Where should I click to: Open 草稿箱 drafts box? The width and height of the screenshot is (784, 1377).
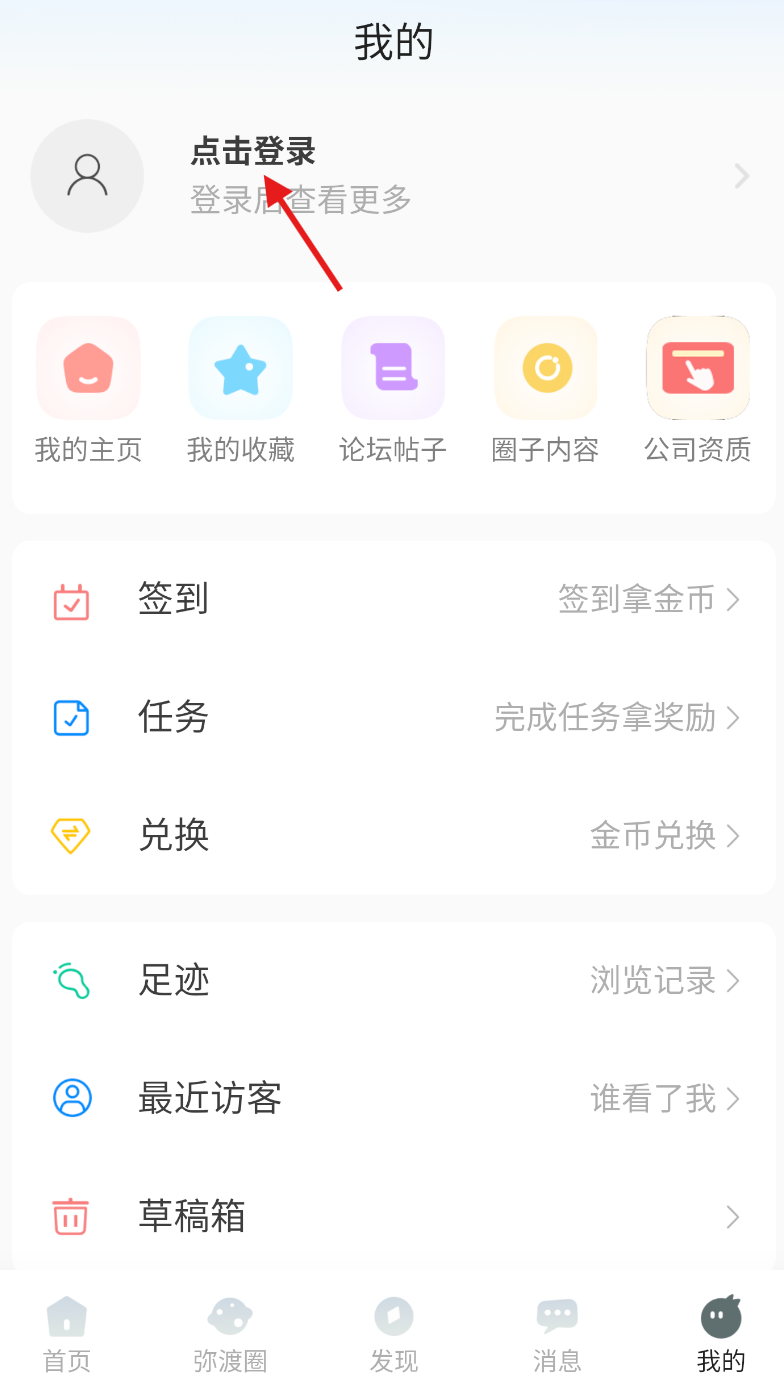[392, 1216]
